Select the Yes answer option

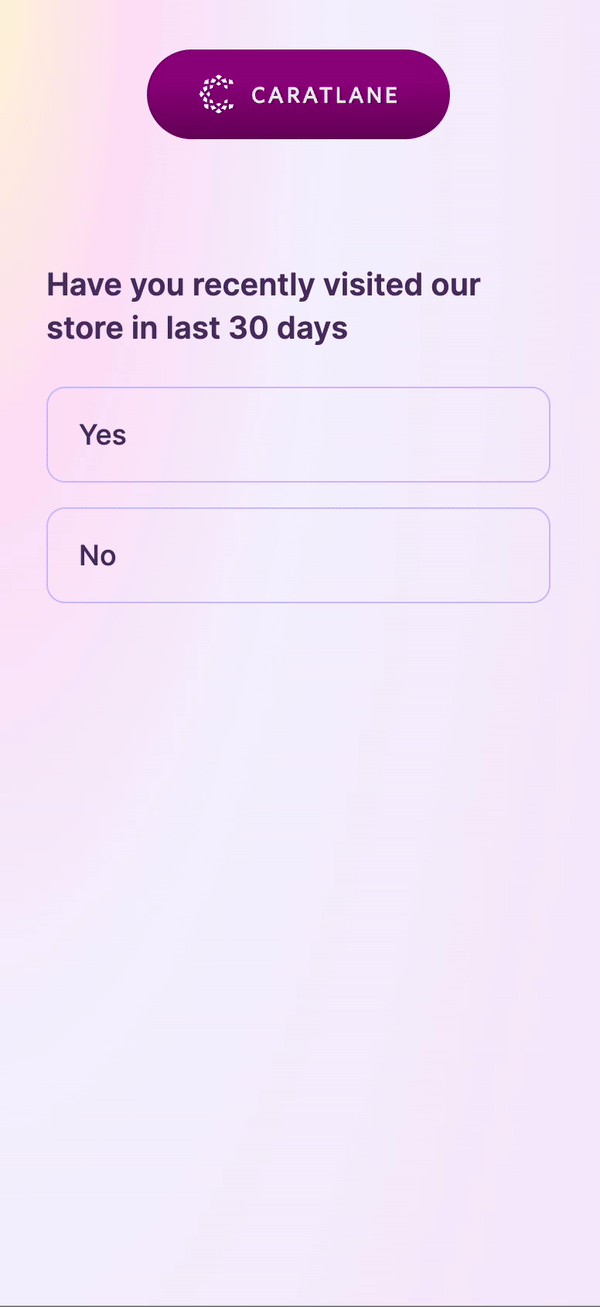pos(298,435)
